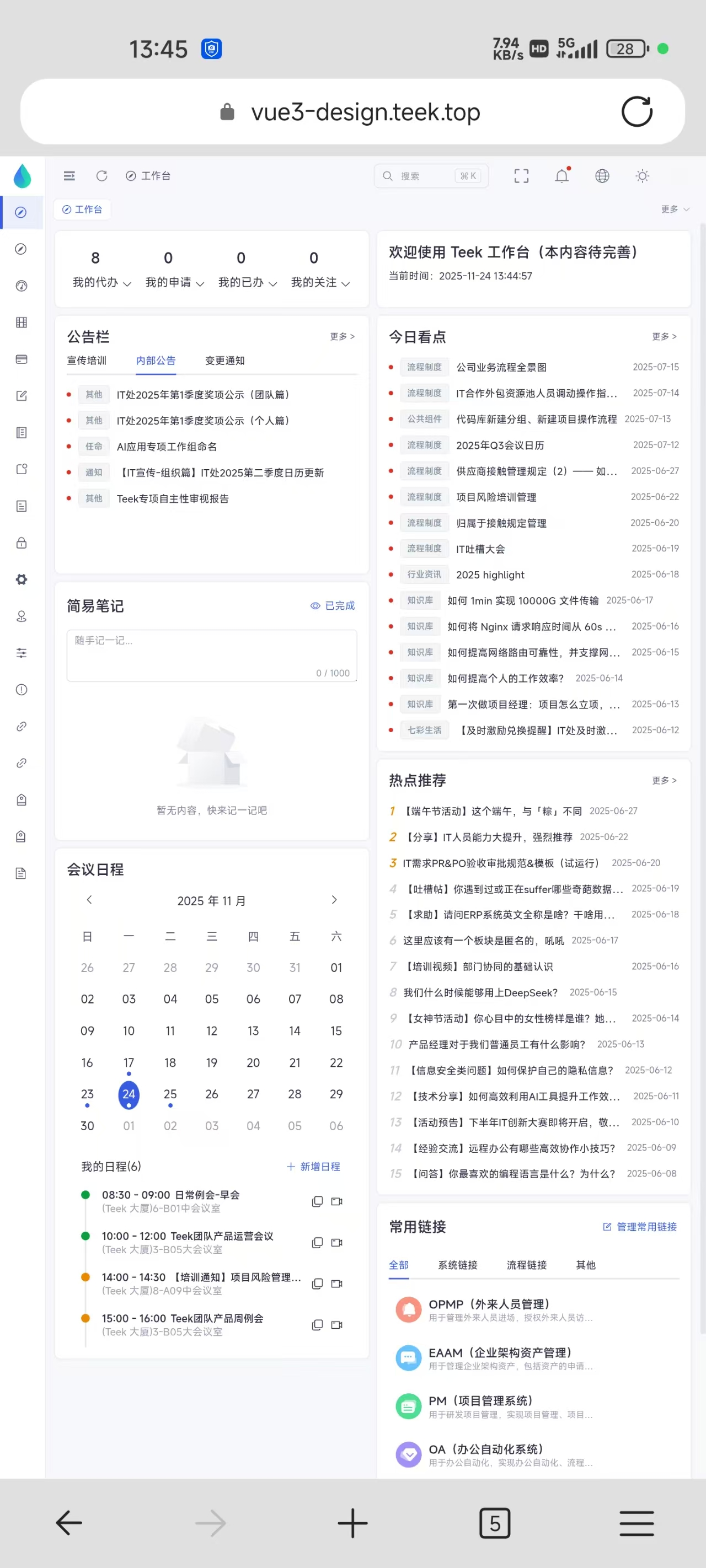
Task: Expand the 我的代办 dropdown
Action: [101, 282]
